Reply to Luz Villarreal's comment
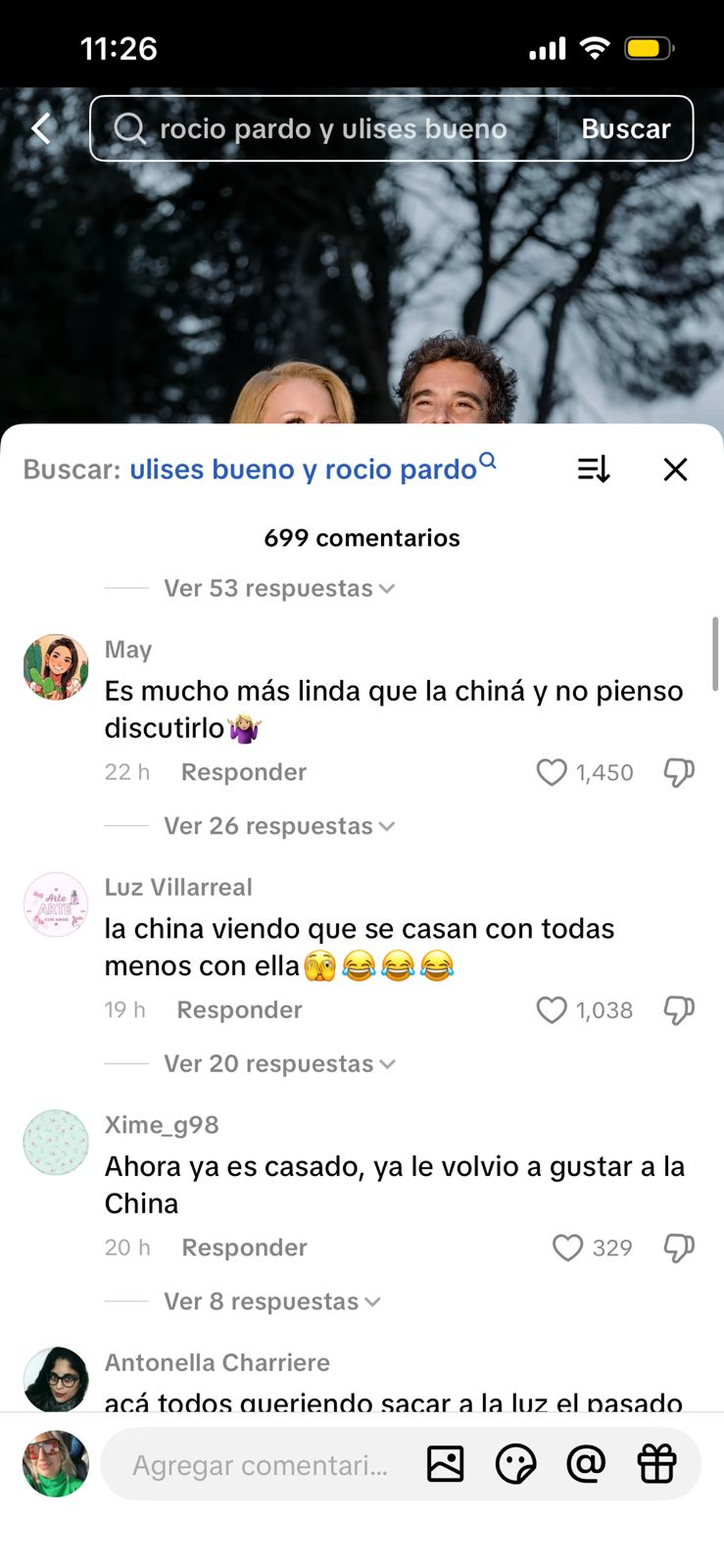This screenshot has width=724, height=1568. 239,1010
